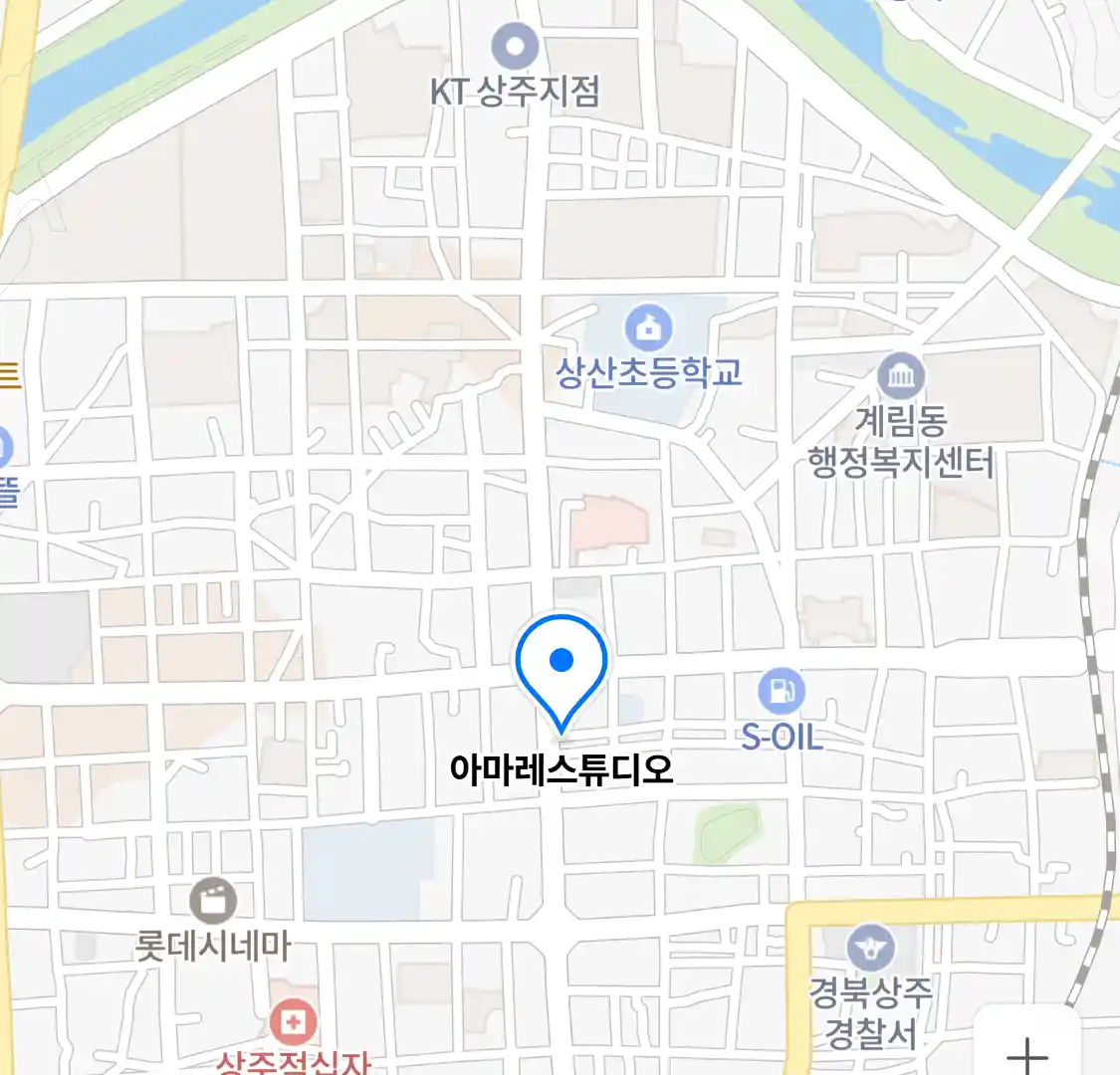The width and height of the screenshot is (1120, 1075).
Task: Open the 롯데시네마 cinema marker
Action: pyautogui.click(x=213, y=902)
